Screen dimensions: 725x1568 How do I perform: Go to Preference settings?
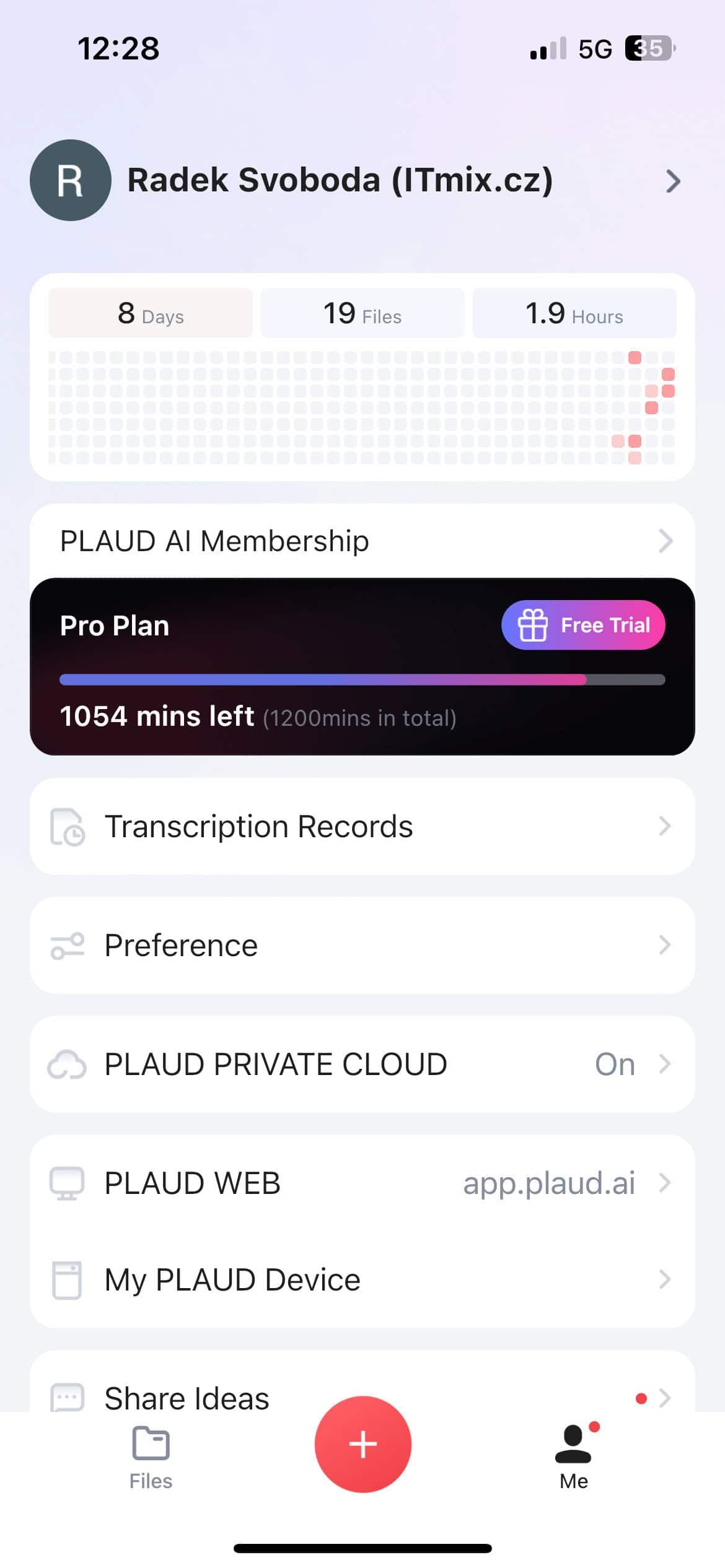point(362,945)
